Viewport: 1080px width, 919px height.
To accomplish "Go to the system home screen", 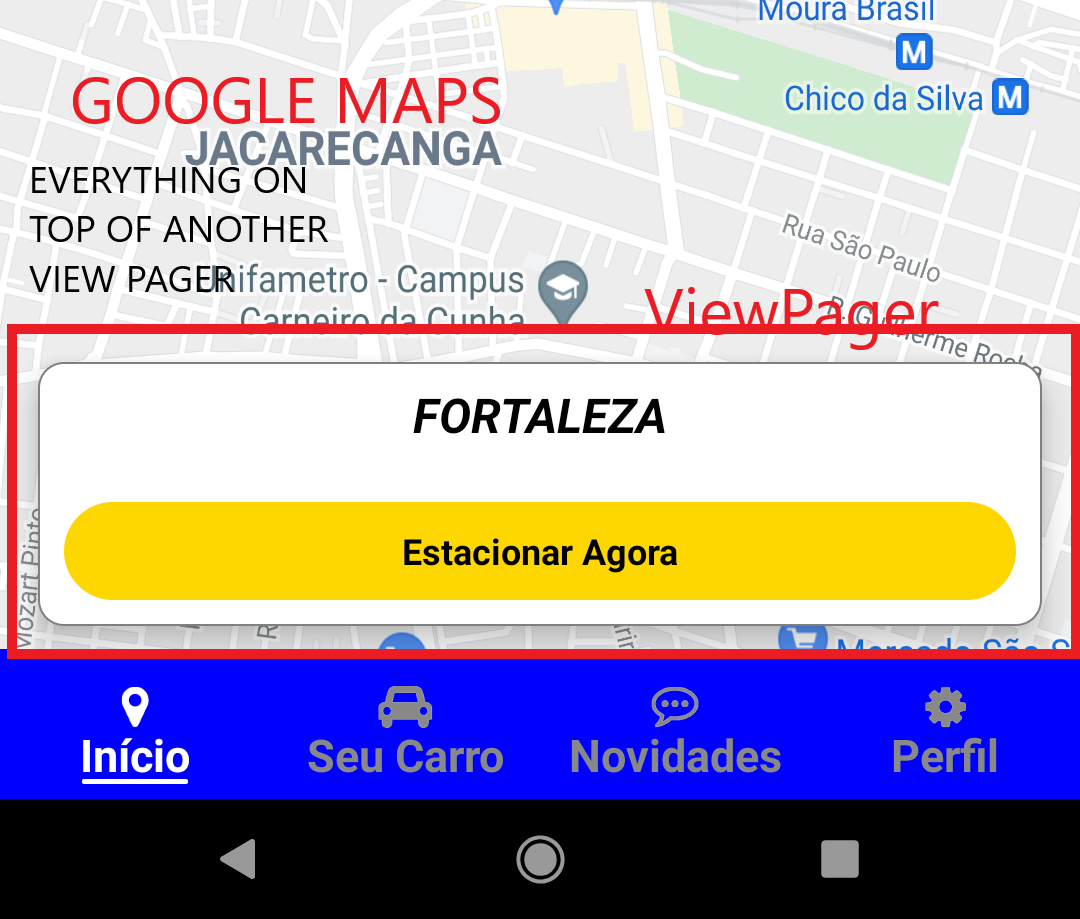I will click(x=540, y=859).
